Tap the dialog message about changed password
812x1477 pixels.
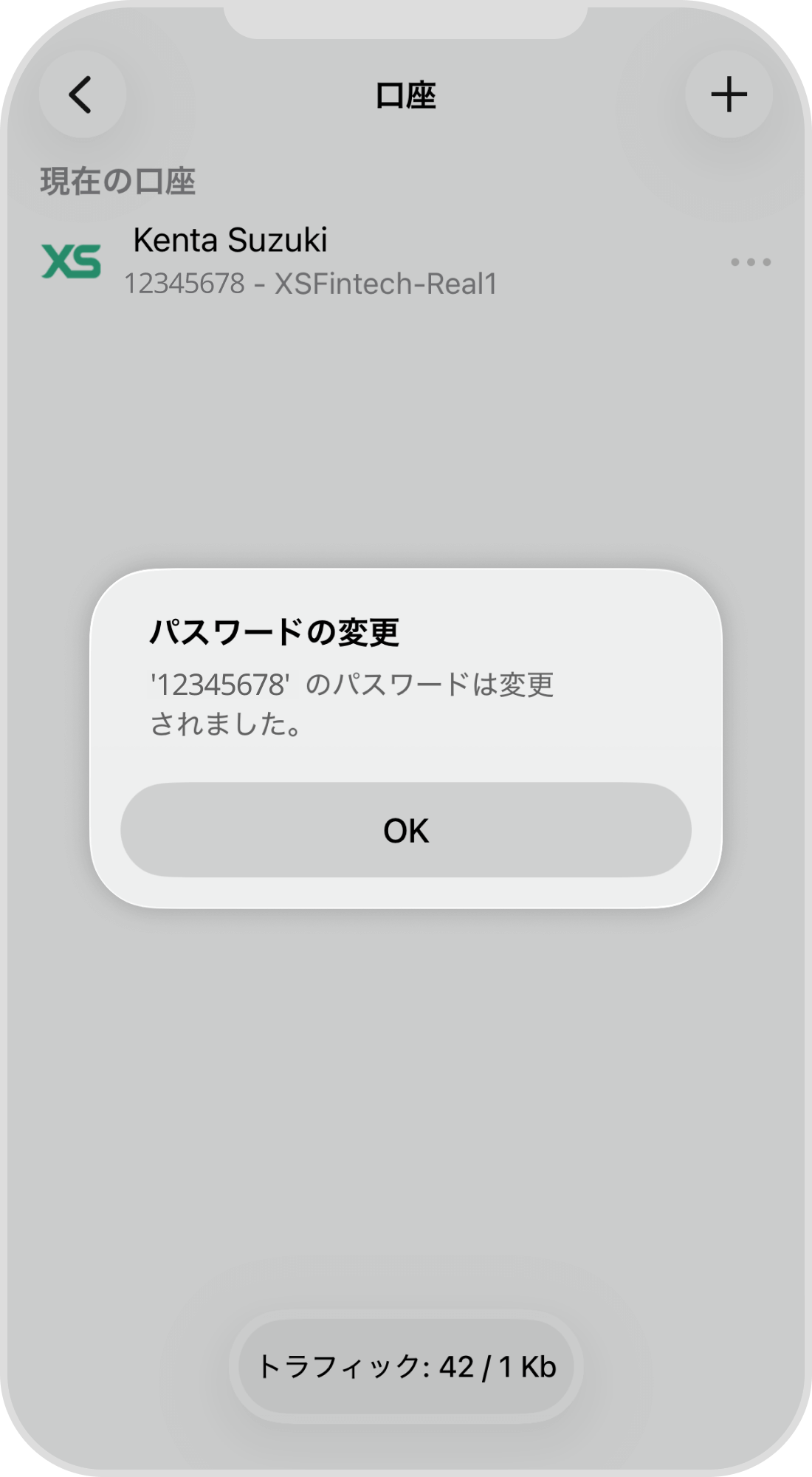pyautogui.click(x=354, y=702)
